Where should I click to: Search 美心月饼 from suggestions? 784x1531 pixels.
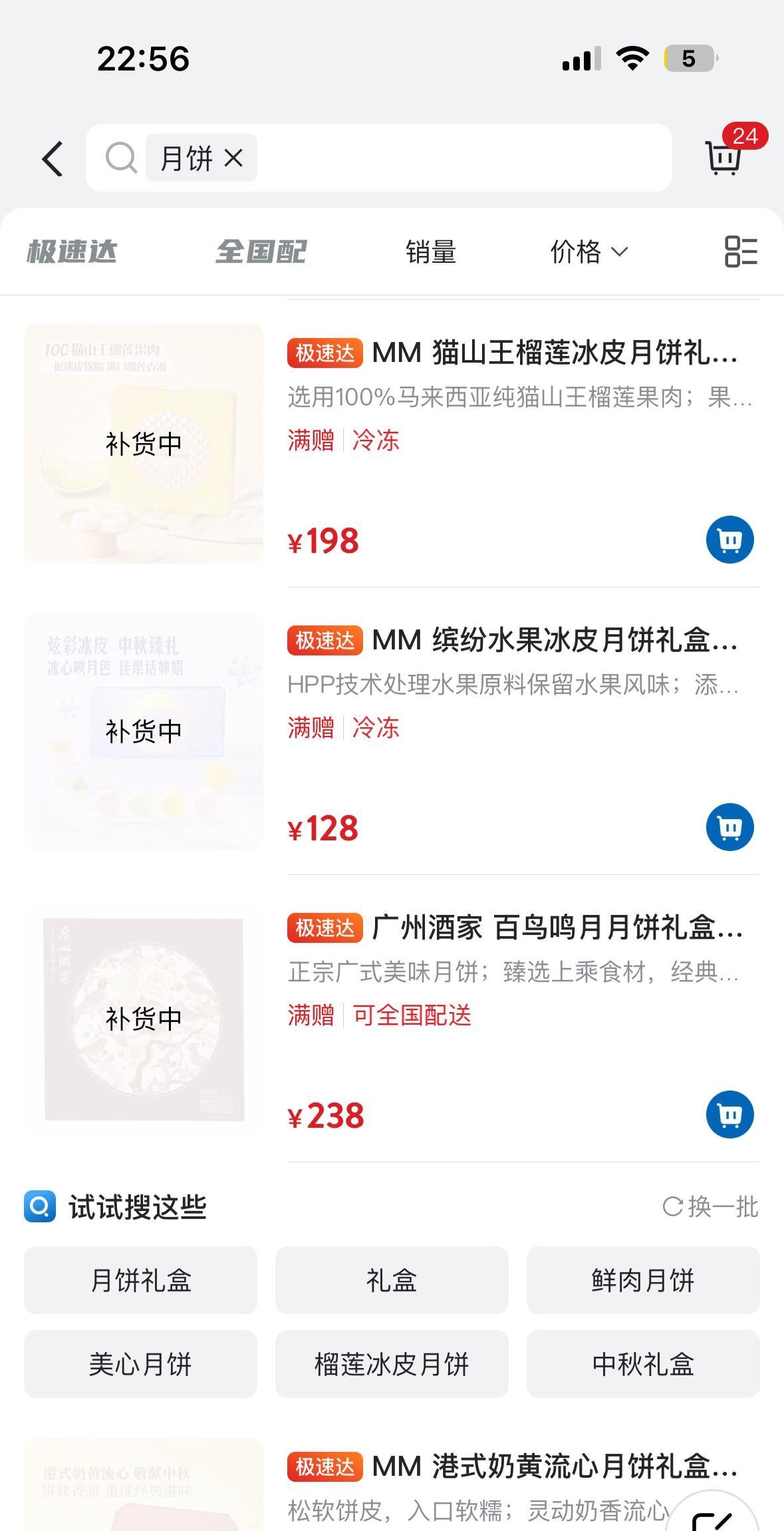(x=140, y=1364)
